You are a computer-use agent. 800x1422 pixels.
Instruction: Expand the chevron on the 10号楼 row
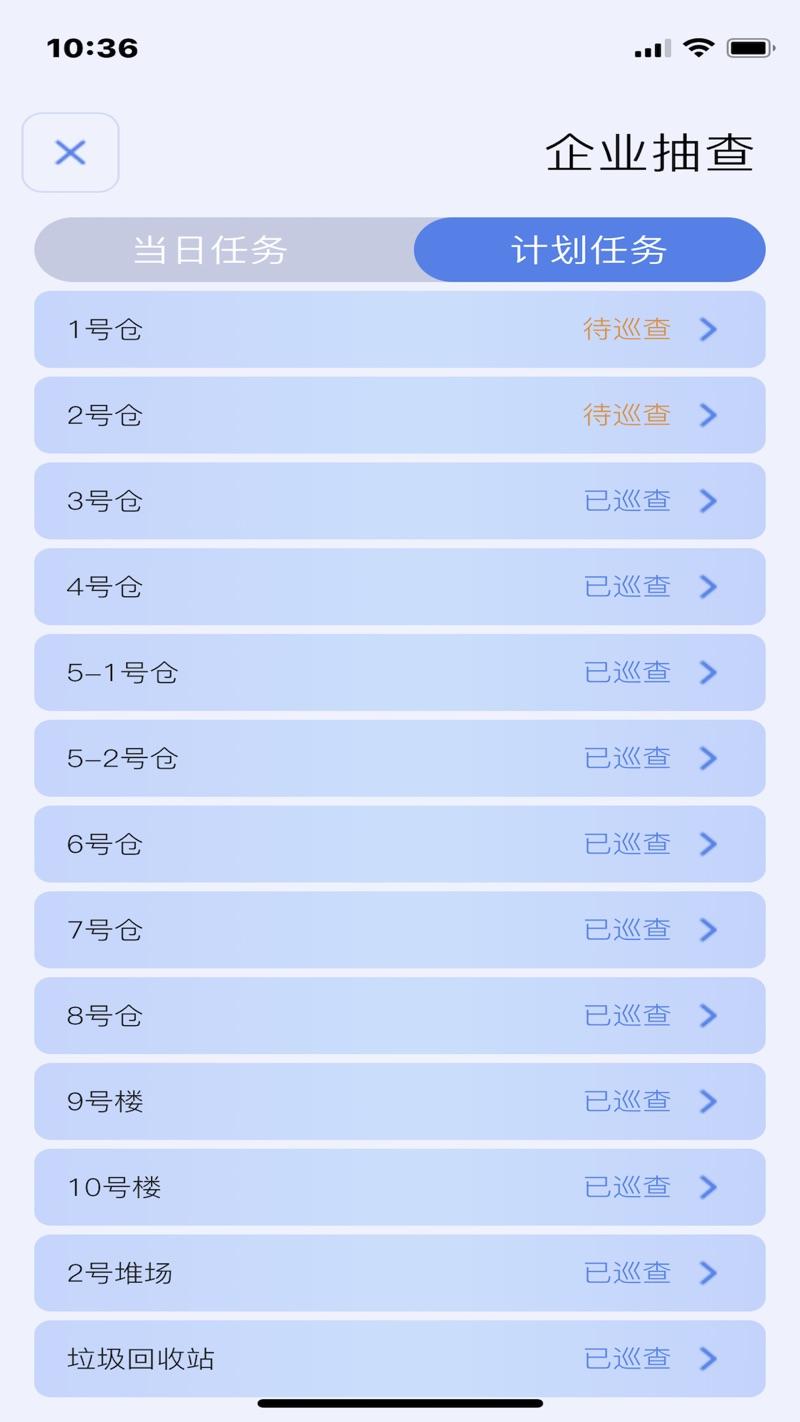coord(708,1187)
